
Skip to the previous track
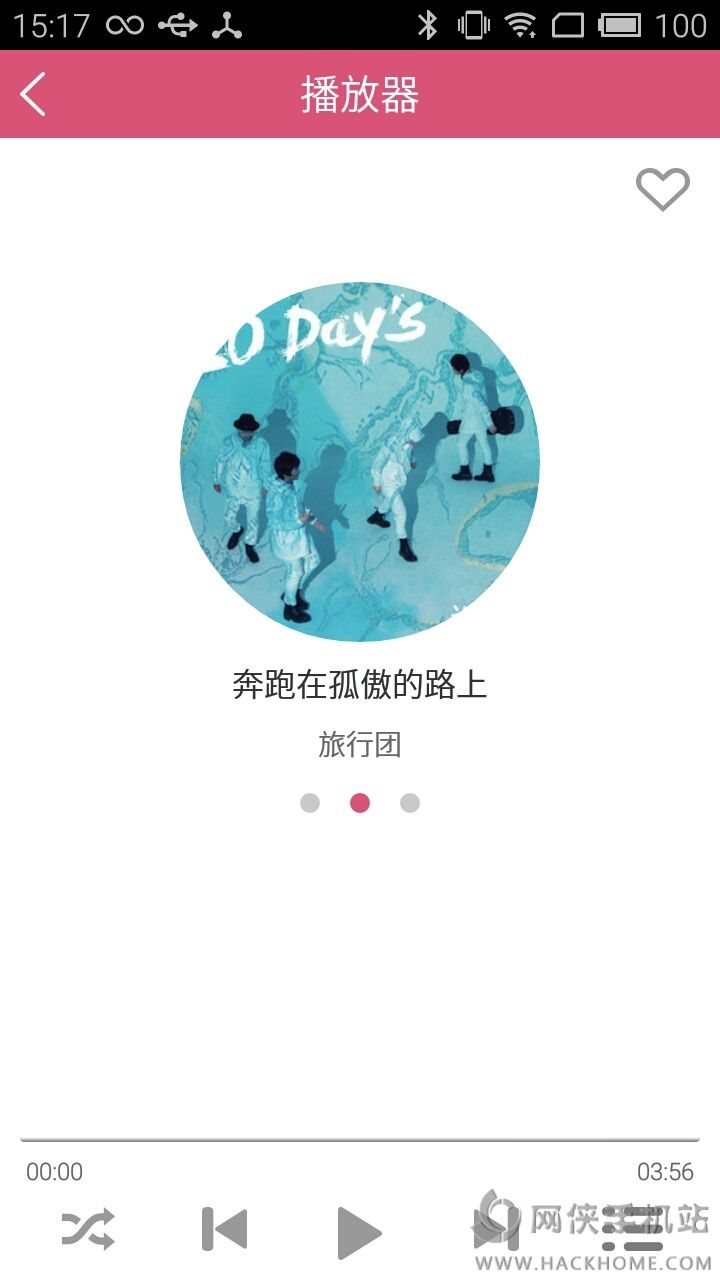point(224,1229)
